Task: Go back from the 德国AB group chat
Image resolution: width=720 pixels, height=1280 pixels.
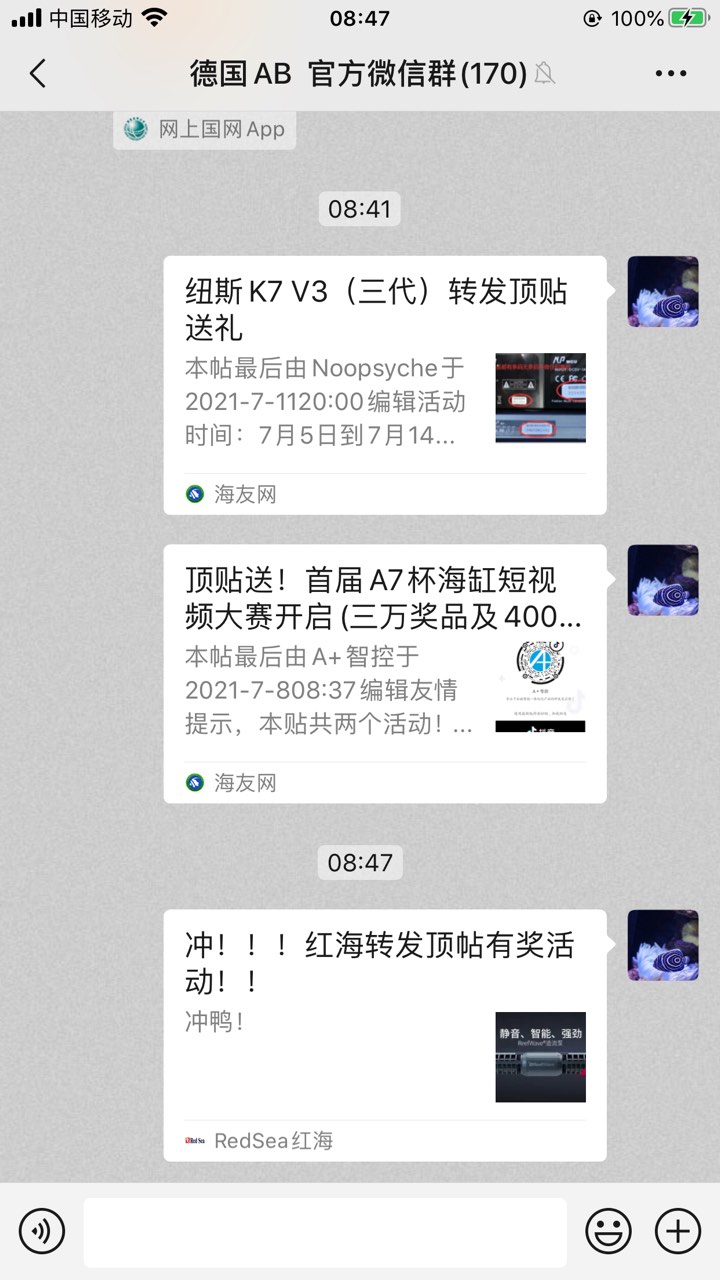Action: pos(38,74)
